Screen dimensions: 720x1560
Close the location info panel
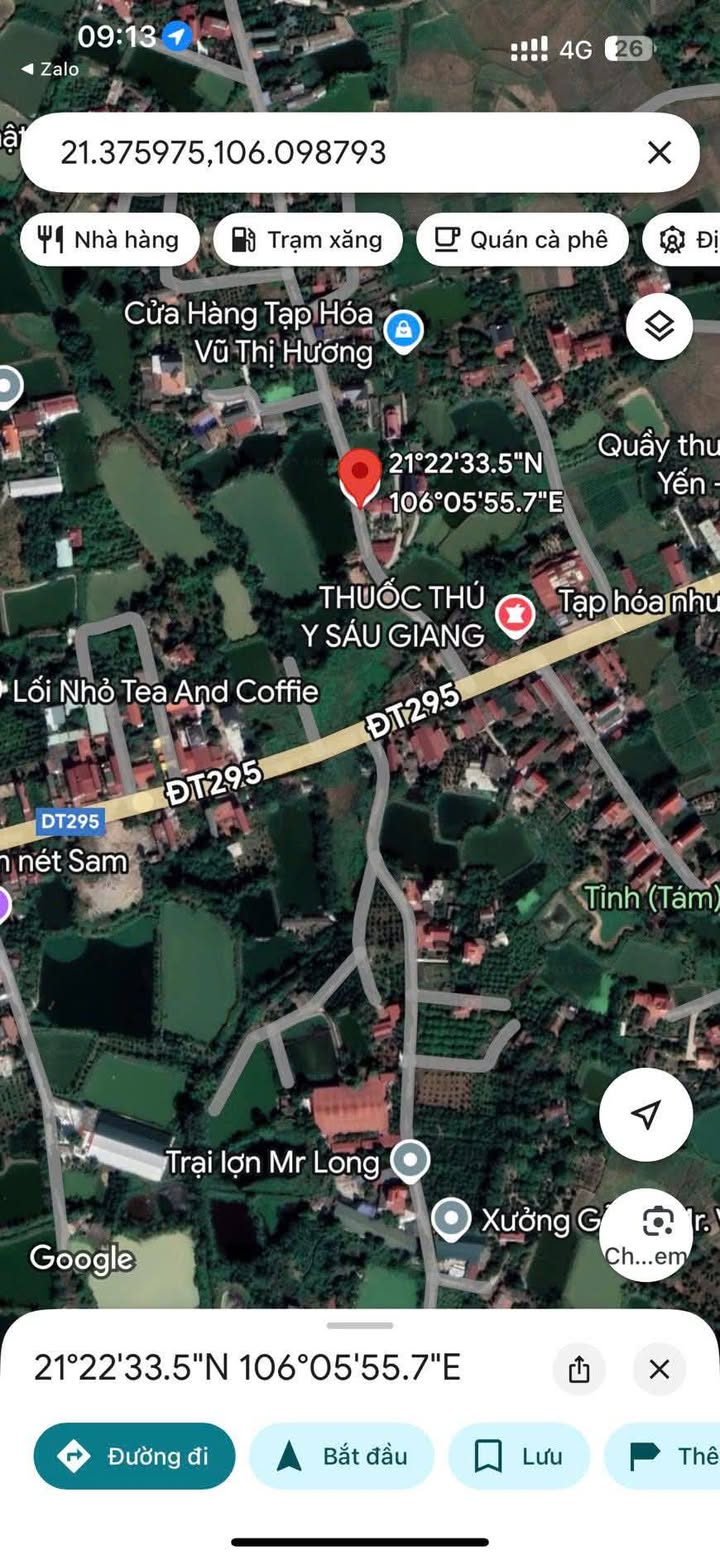point(659,1369)
